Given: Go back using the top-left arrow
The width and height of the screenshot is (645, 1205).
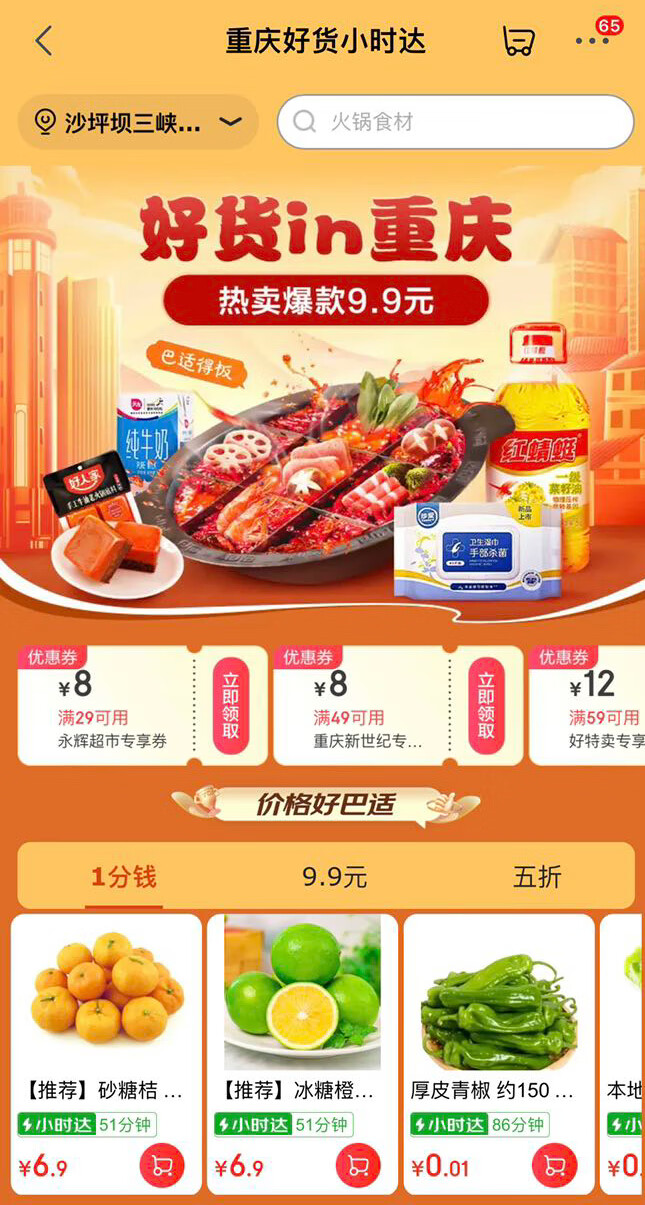Looking at the screenshot, I should pos(43,41).
